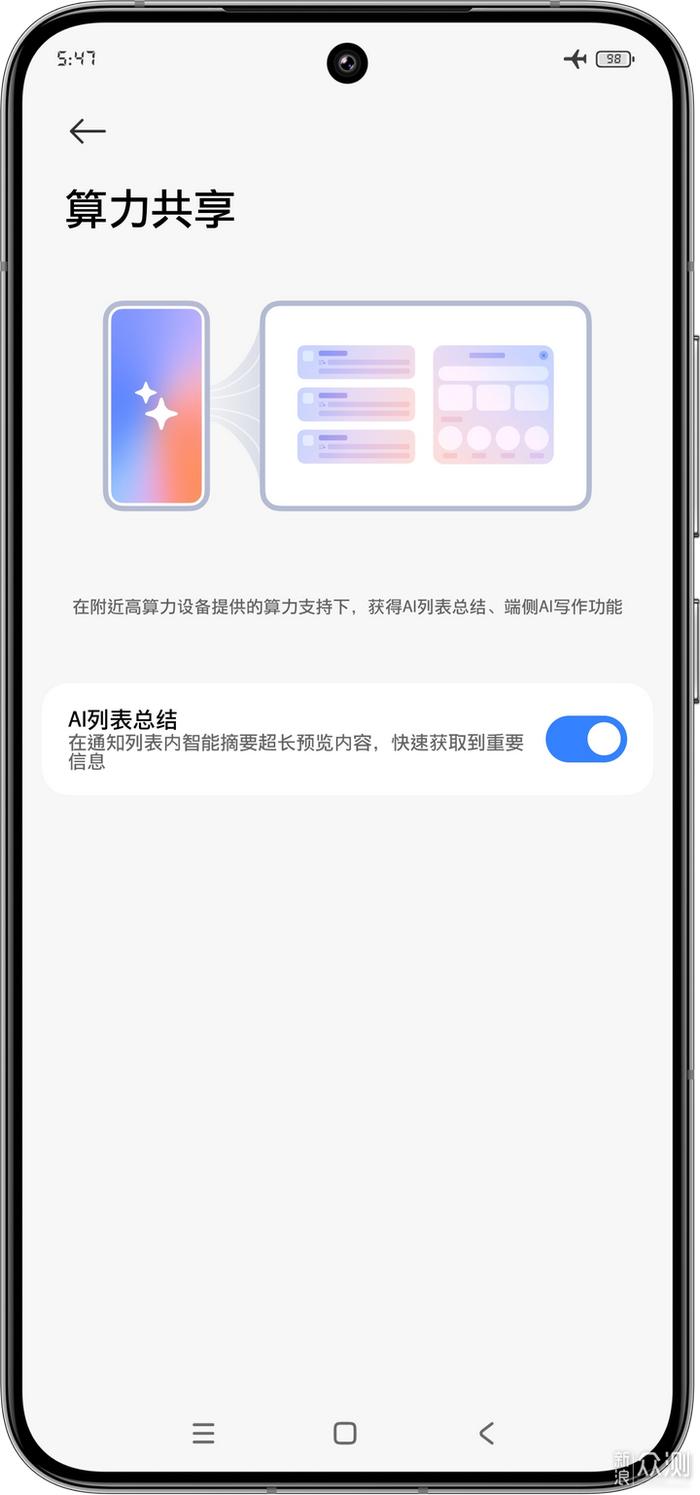Tap the home button in navigation bar
Screen dimensions: 700x1495
click(x=345, y=1433)
